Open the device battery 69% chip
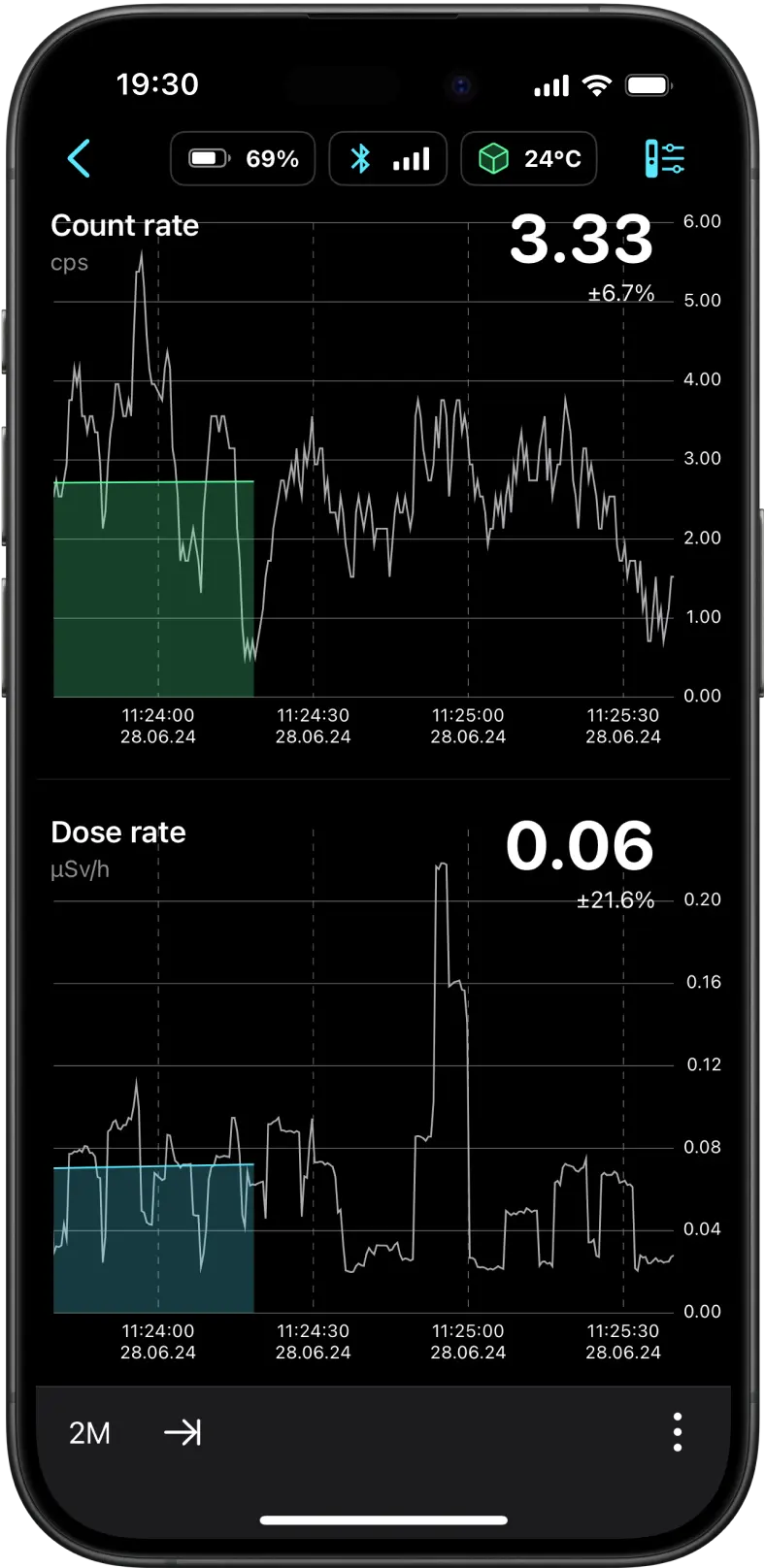Viewport: 765px width, 1568px height. pyautogui.click(x=243, y=158)
